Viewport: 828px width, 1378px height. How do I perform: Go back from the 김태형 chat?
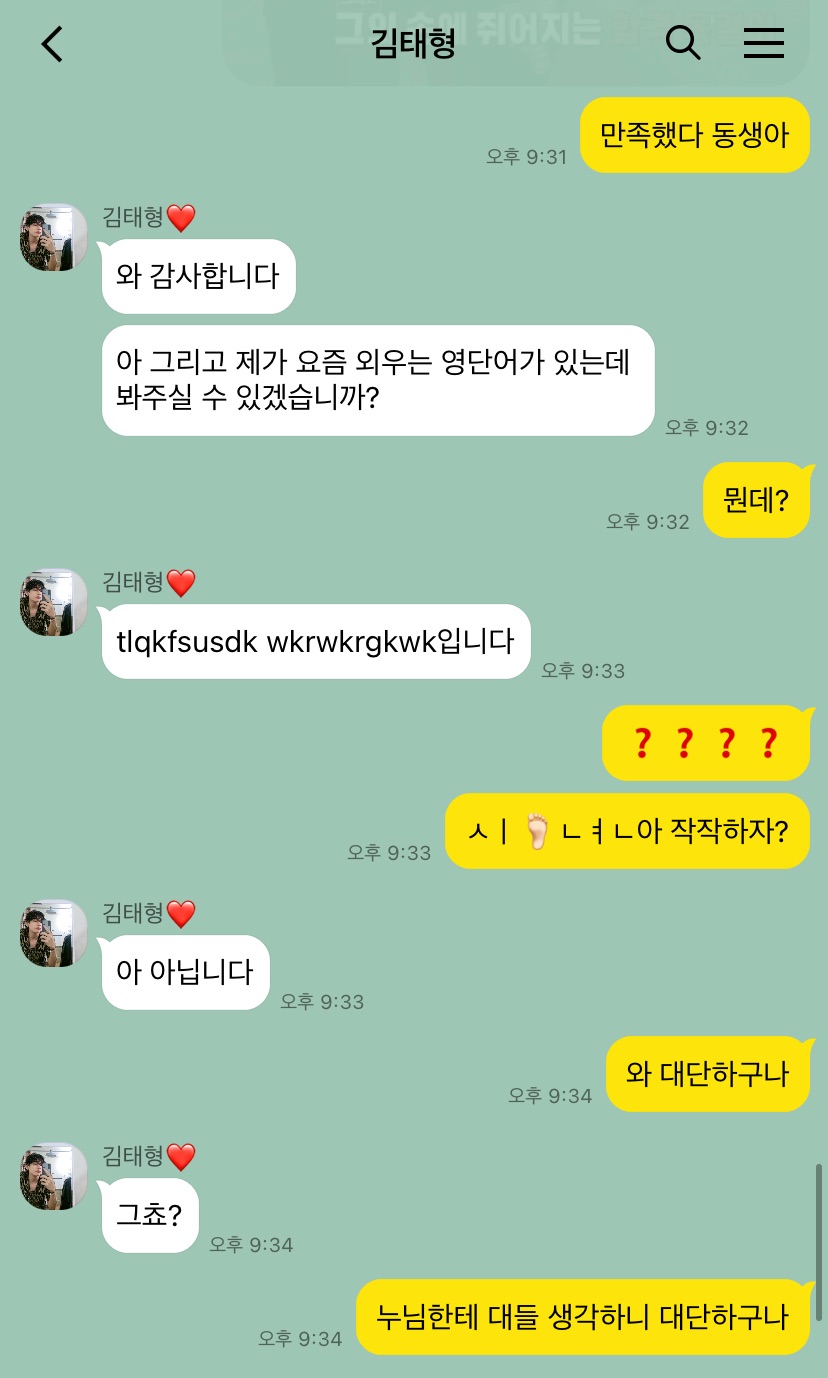click(x=52, y=43)
